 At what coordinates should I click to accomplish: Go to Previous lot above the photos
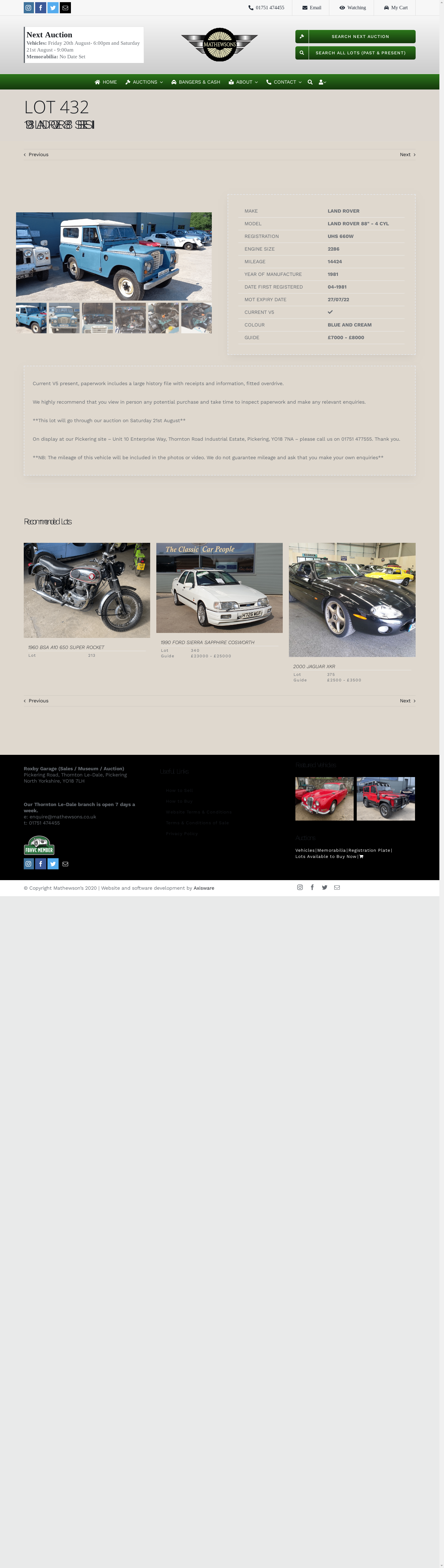(36, 155)
